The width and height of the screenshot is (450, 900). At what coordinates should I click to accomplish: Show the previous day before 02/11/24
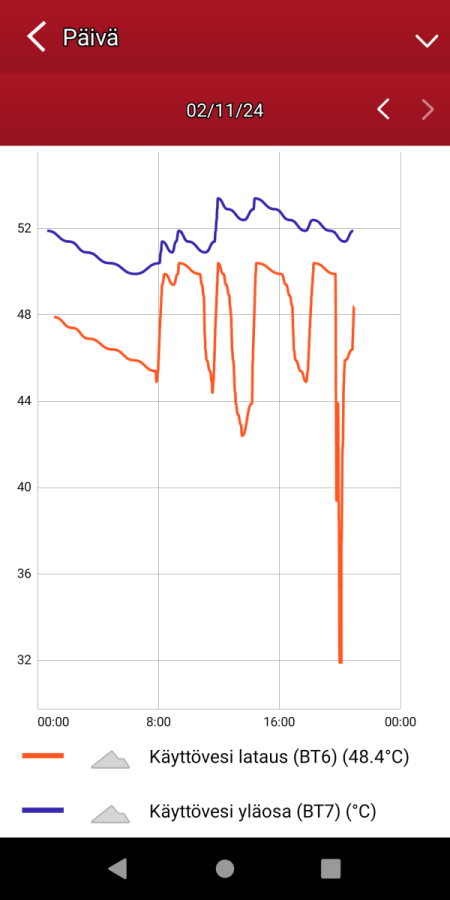(383, 109)
